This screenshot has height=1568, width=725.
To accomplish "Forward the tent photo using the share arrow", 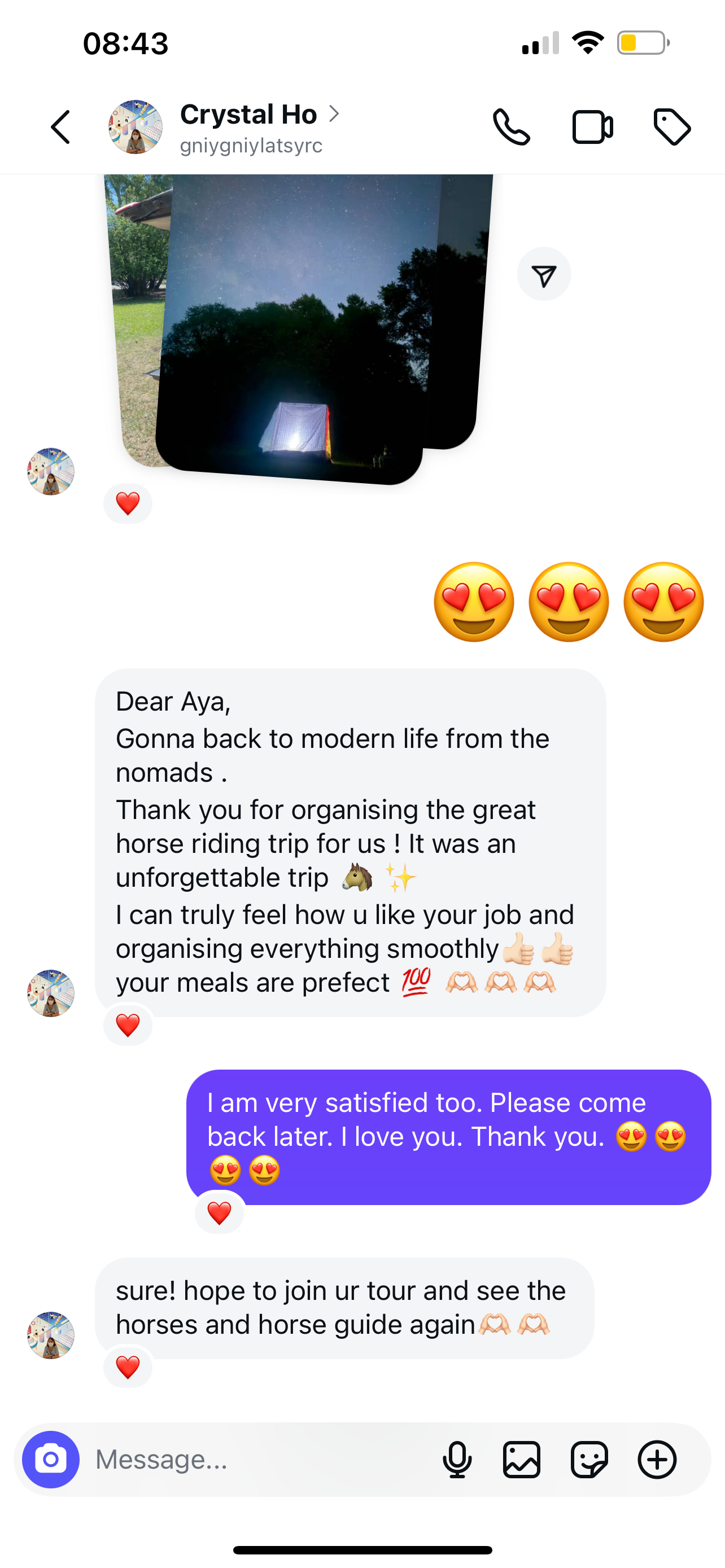I will 544,274.
